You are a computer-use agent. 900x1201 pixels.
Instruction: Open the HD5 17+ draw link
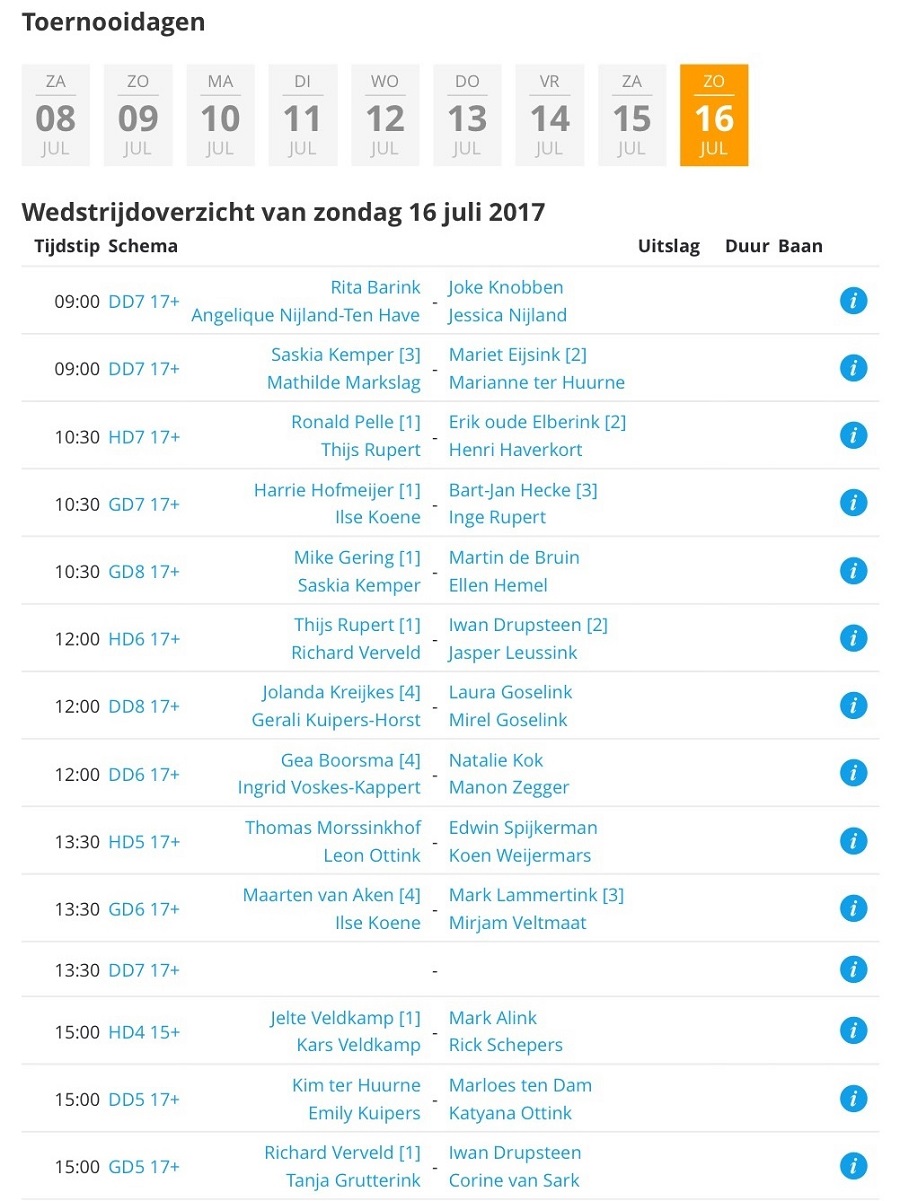(x=144, y=842)
